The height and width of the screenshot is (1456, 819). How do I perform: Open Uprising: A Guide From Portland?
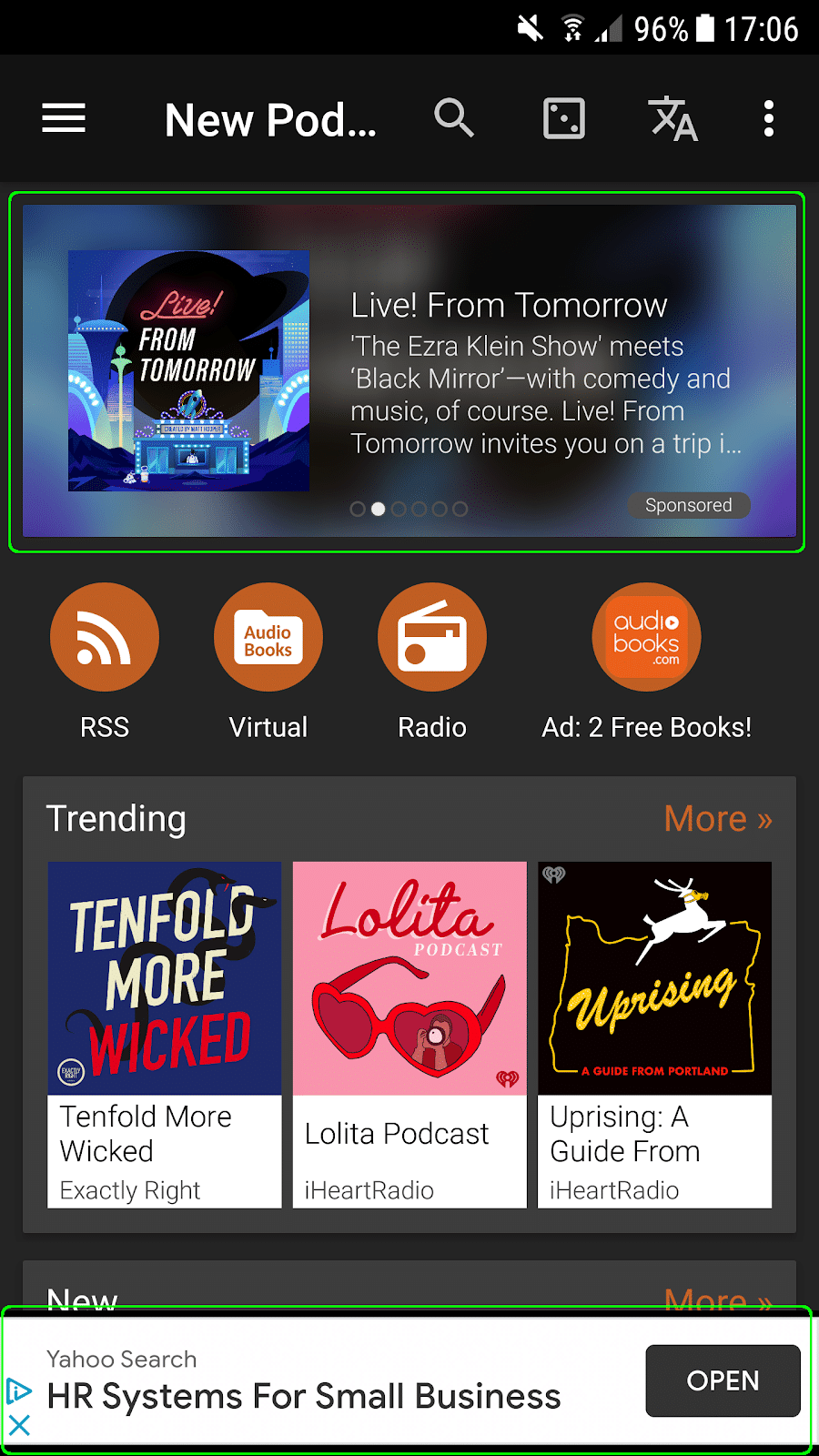[655, 1035]
